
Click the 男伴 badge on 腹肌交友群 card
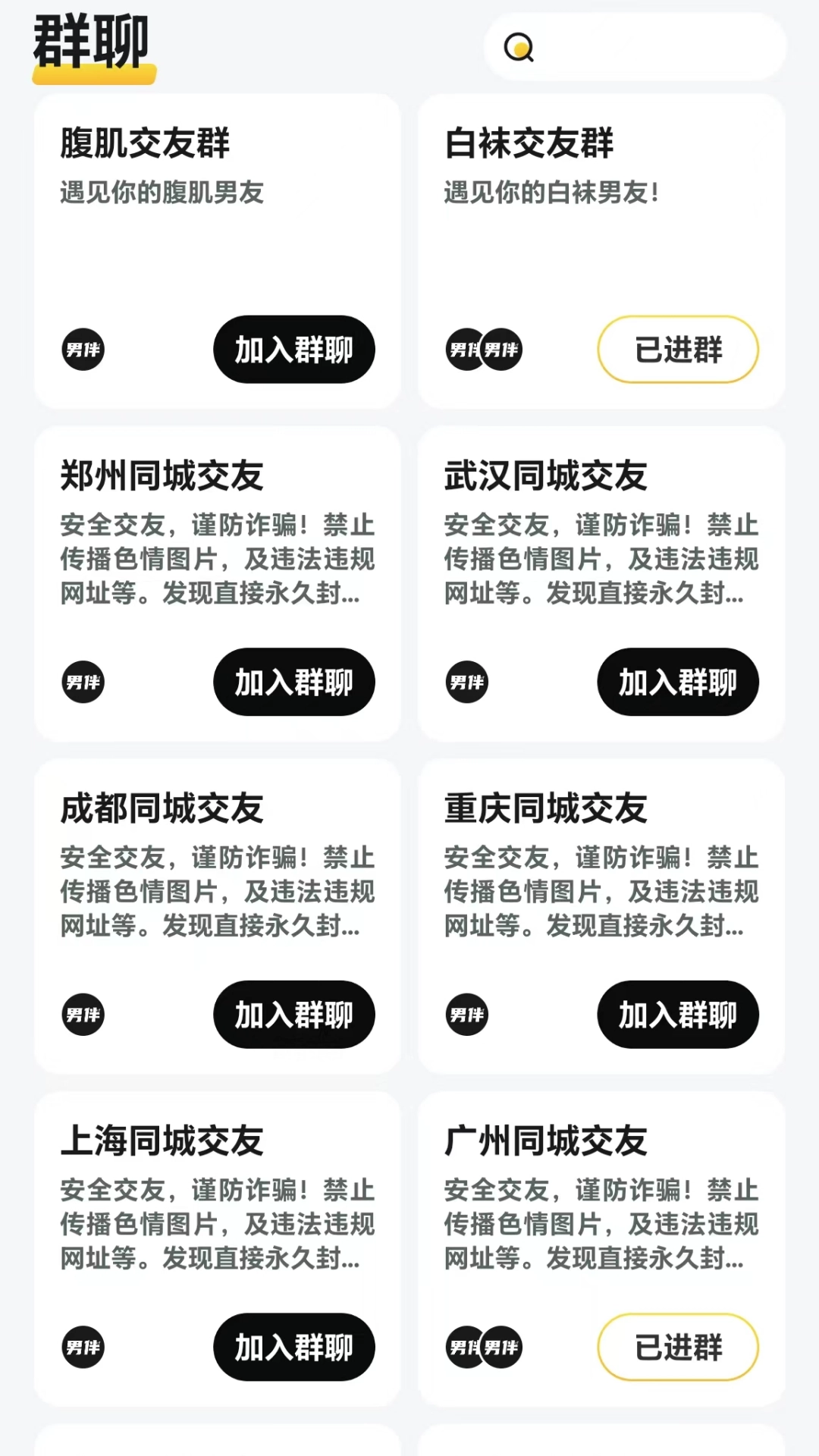tap(83, 350)
